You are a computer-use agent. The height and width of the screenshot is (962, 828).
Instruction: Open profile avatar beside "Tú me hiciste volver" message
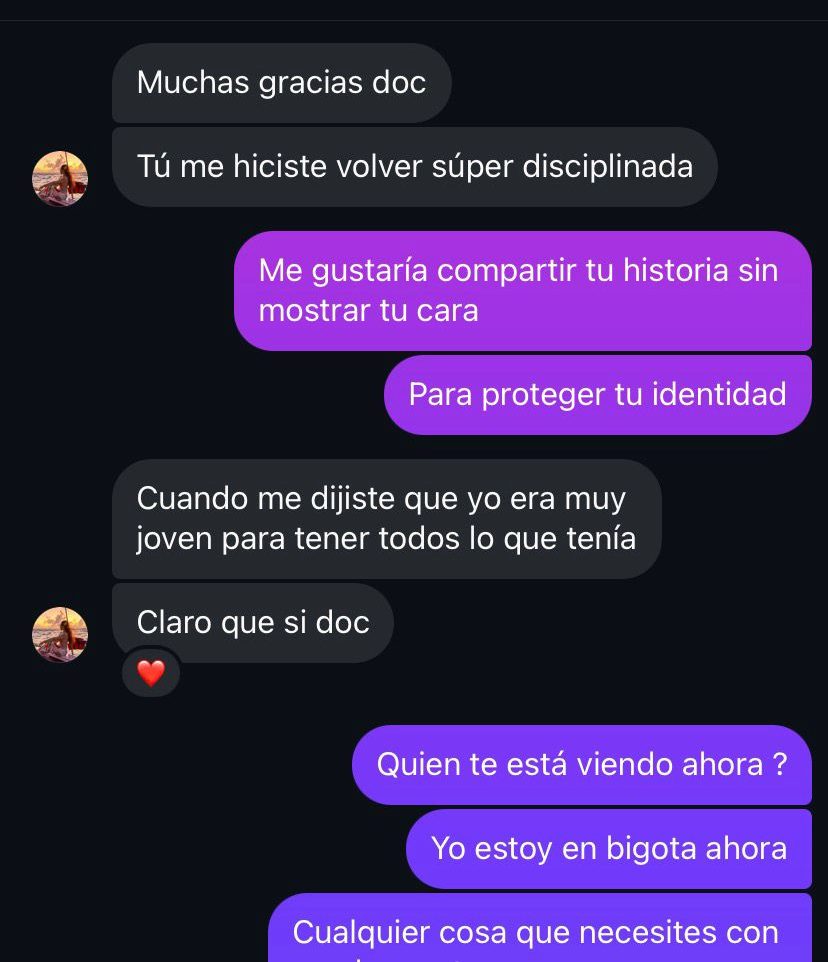click(60, 179)
